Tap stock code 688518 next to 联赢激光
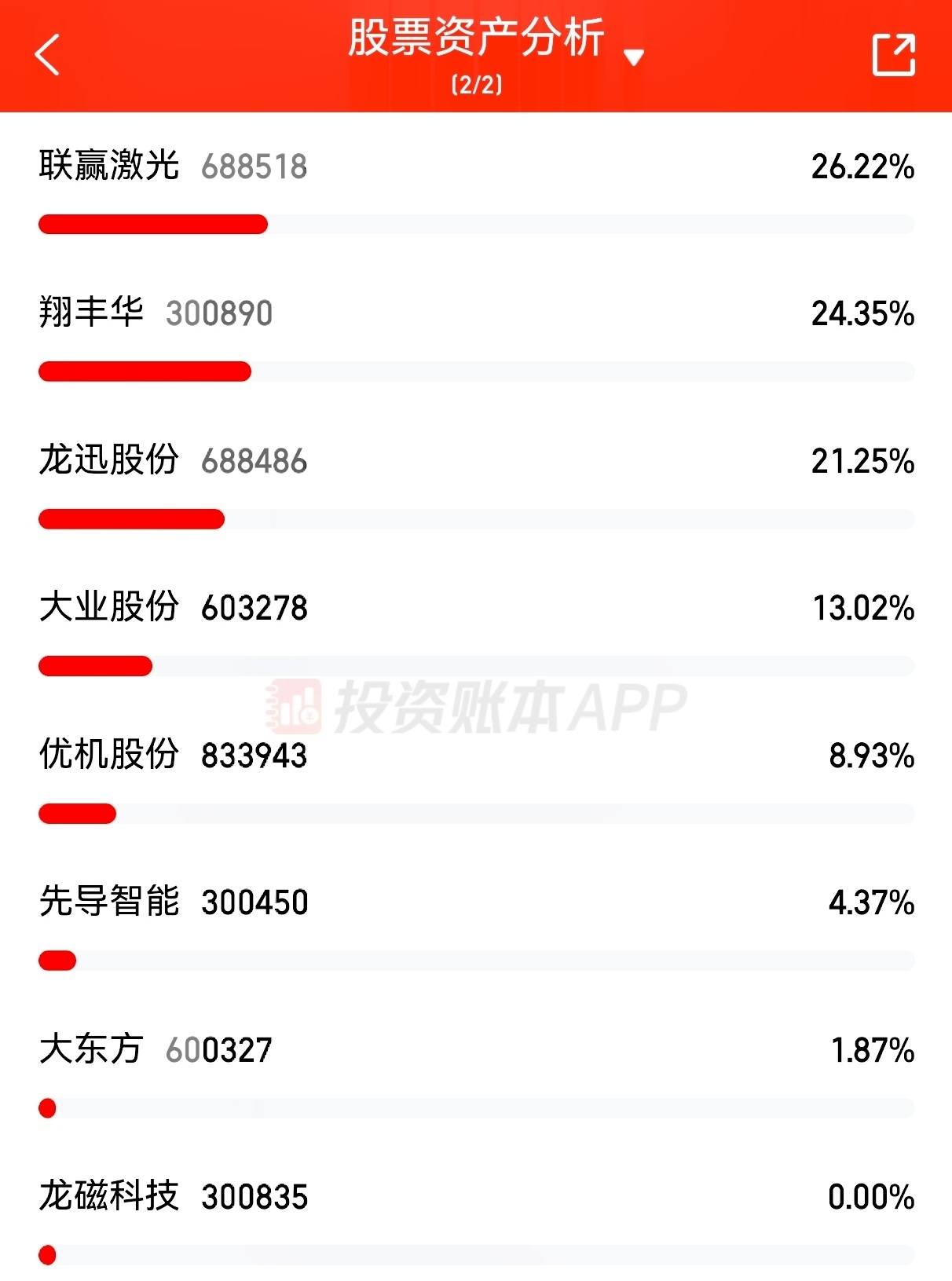The height and width of the screenshot is (1281, 952). click(x=255, y=165)
